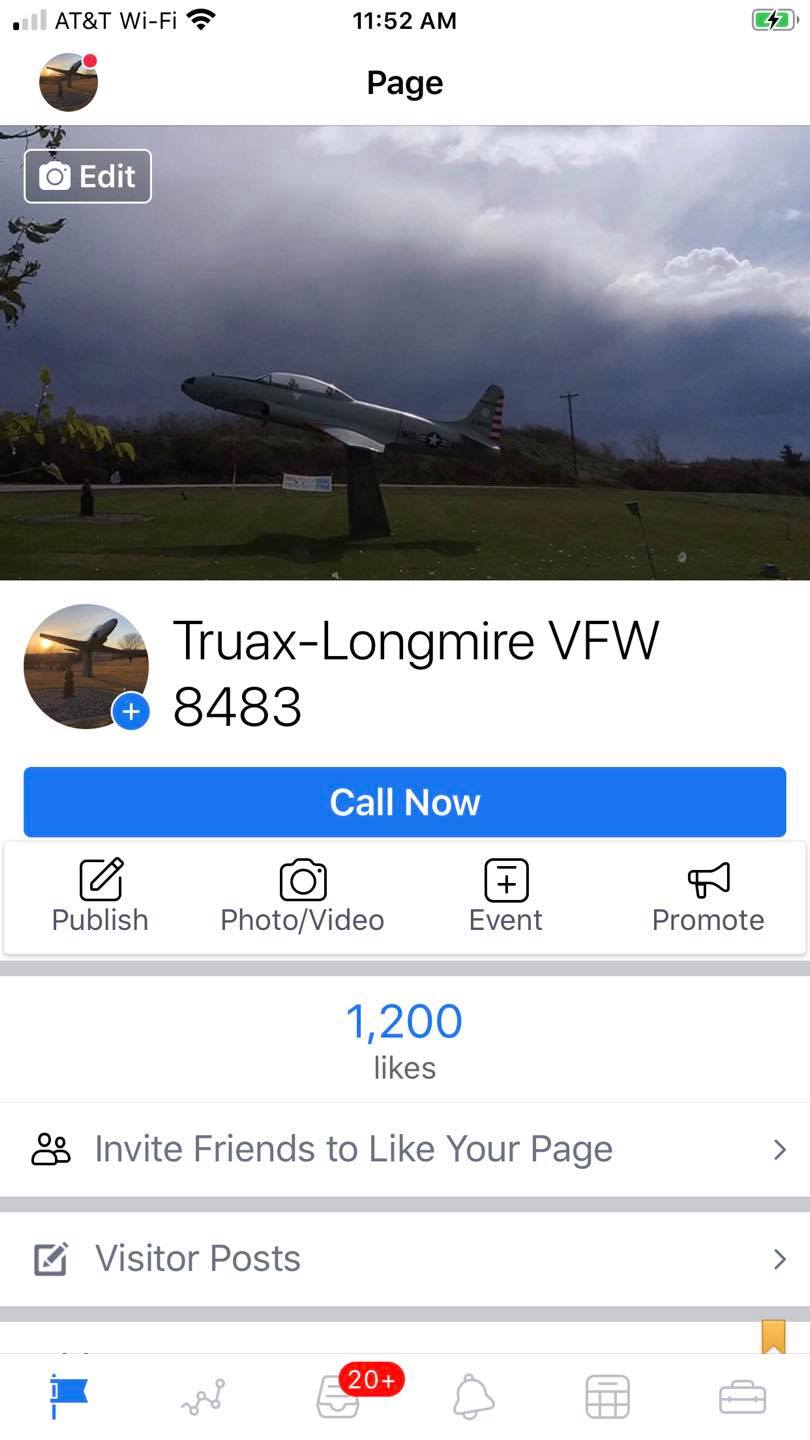Image resolution: width=810 pixels, height=1440 pixels.
Task: Switch to the calendar grid tab
Action: click(x=607, y=1396)
